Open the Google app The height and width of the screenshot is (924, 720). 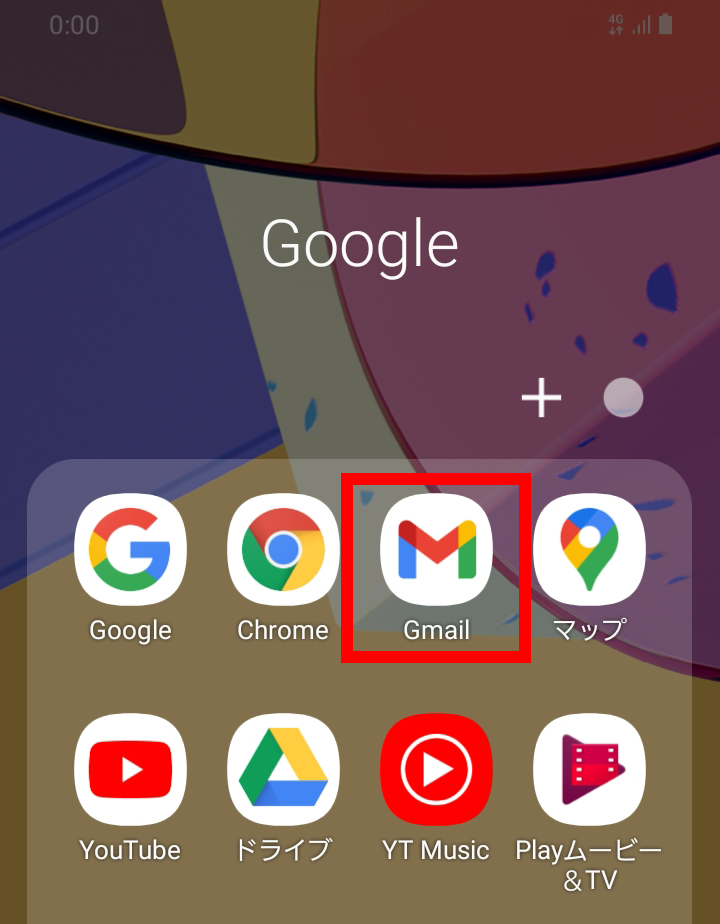coord(130,552)
